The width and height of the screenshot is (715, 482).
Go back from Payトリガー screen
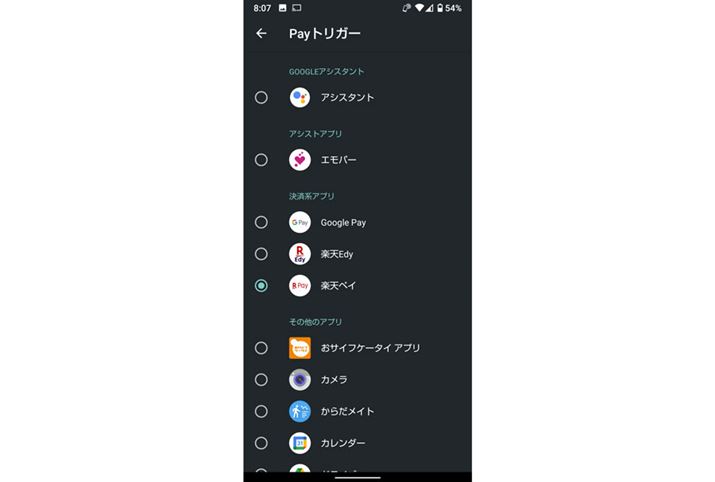pos(261,33)
